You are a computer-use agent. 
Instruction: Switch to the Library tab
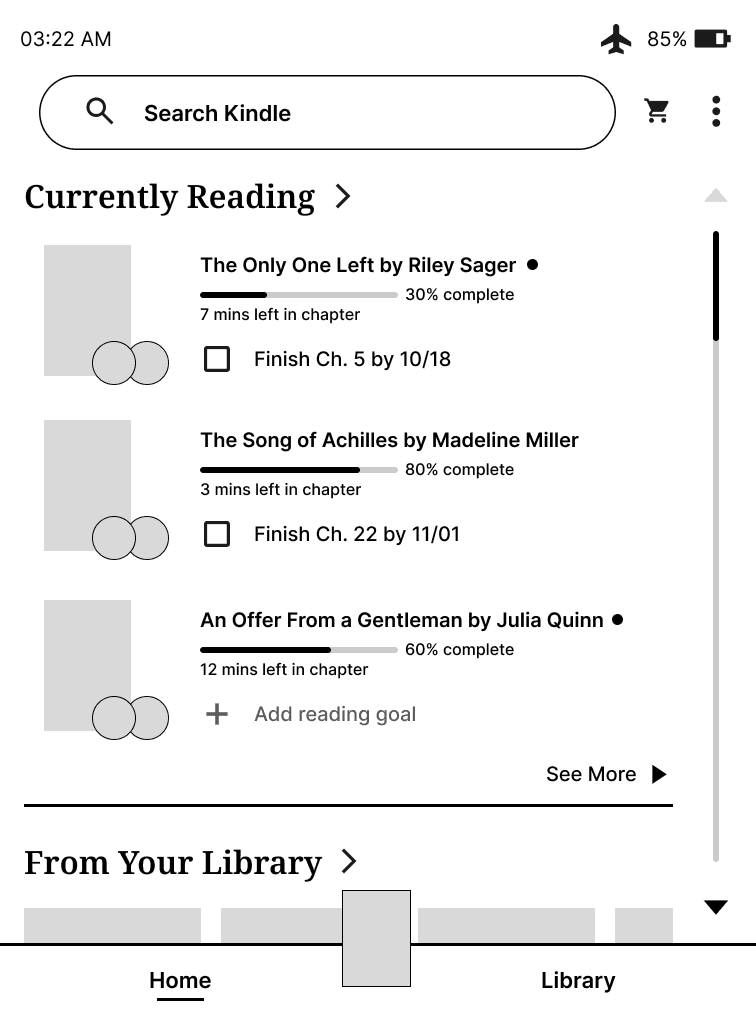[x=578, y=980]
